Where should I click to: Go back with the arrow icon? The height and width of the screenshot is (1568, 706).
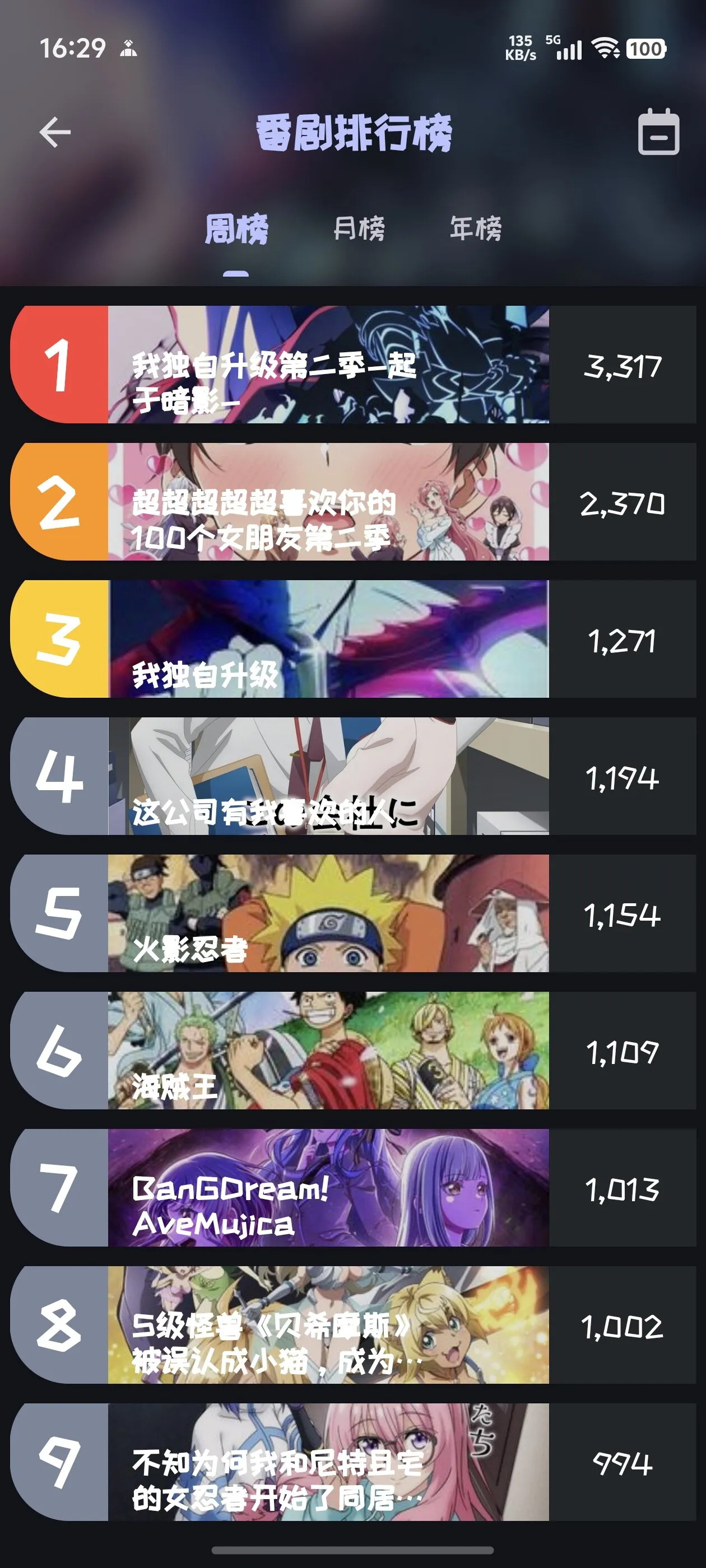pyautogui.click(x=55, y=132)
